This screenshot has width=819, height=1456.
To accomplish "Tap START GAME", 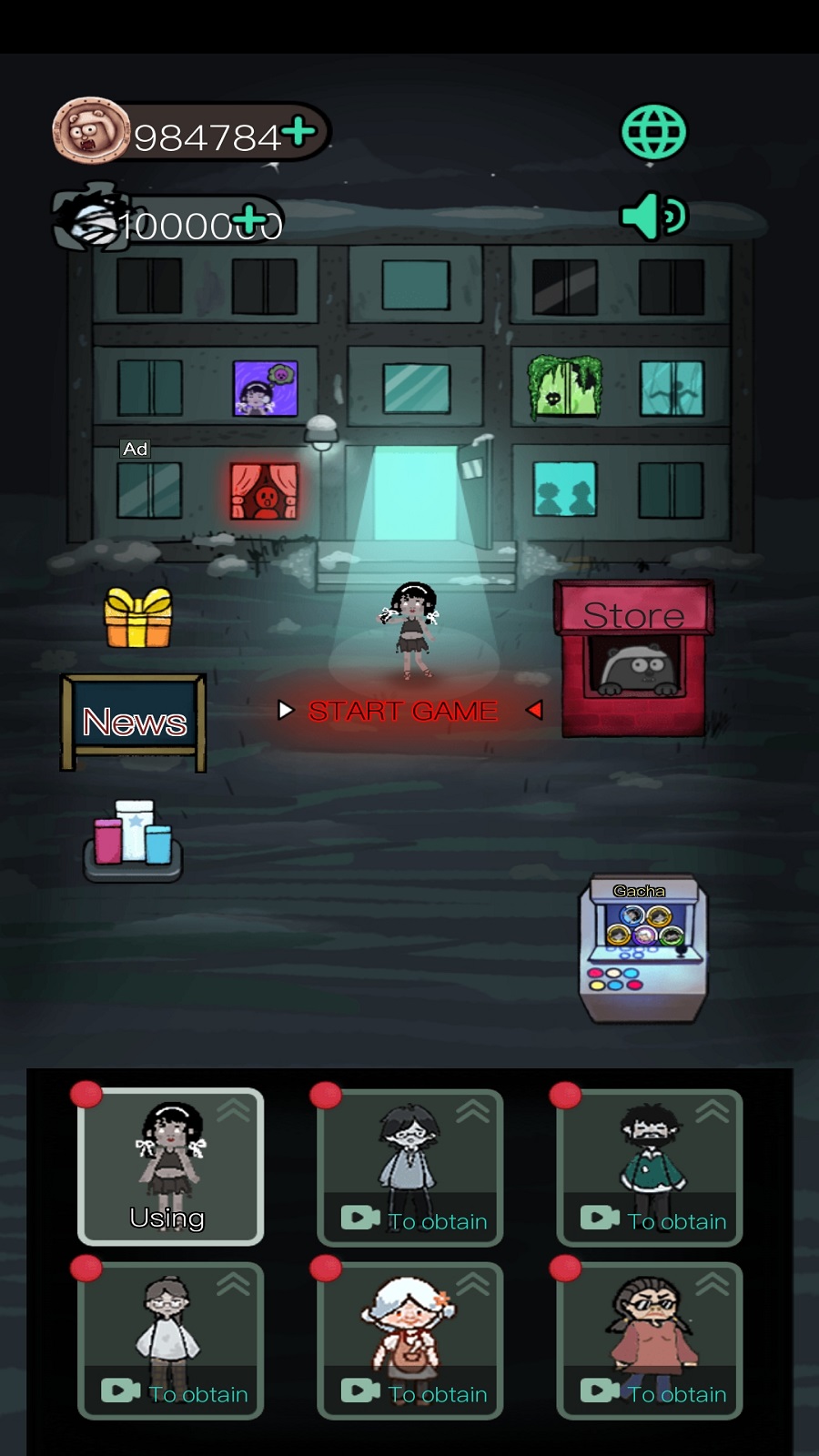I will pos(403,711).
